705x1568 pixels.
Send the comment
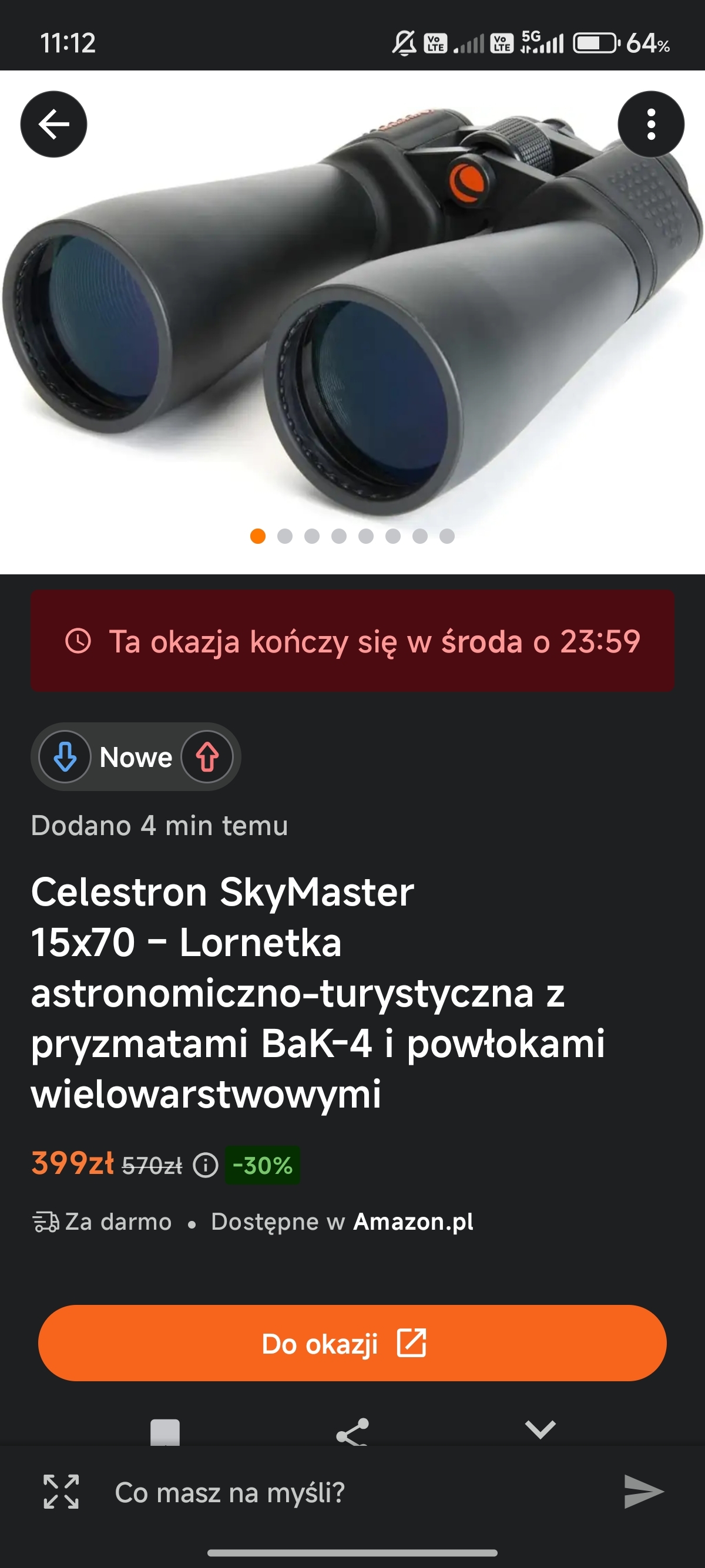coord(643,1492)
